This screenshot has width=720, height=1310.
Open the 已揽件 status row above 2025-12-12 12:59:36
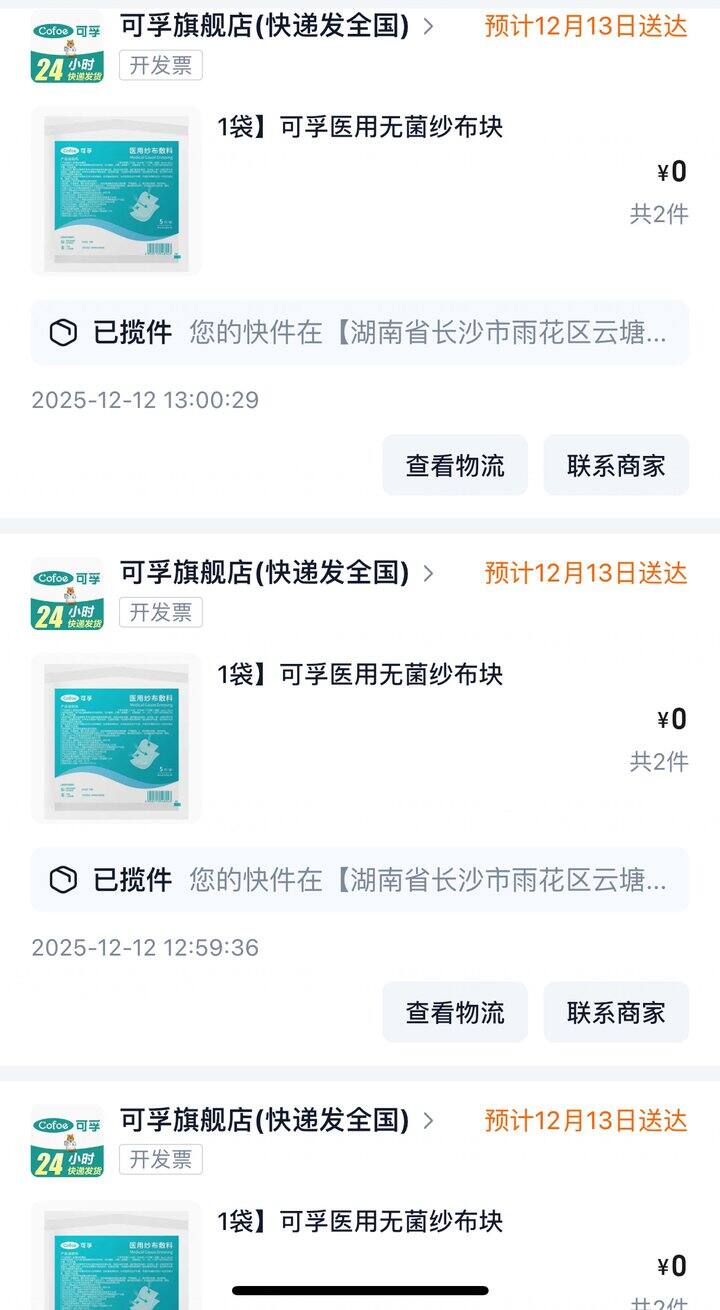coord(360,880)
